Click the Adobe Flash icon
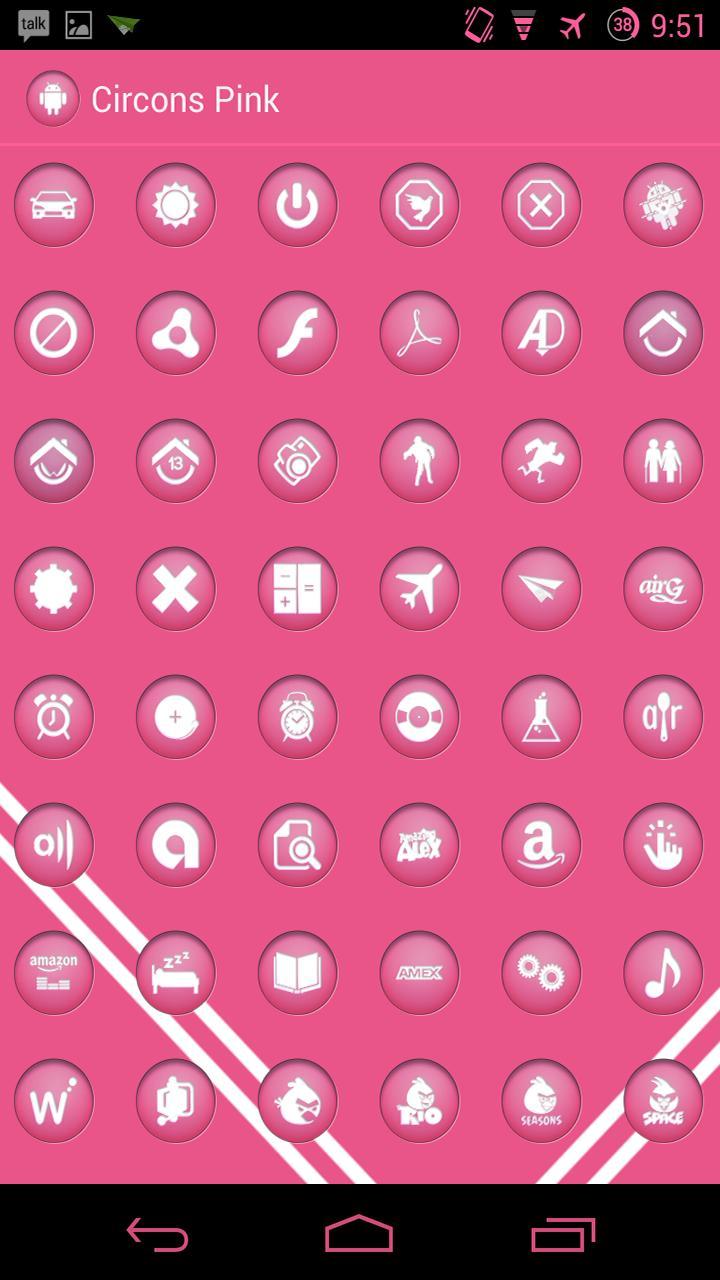Image resolution: width=720 pixels, height=1280 pixels. tap(297, 333)
